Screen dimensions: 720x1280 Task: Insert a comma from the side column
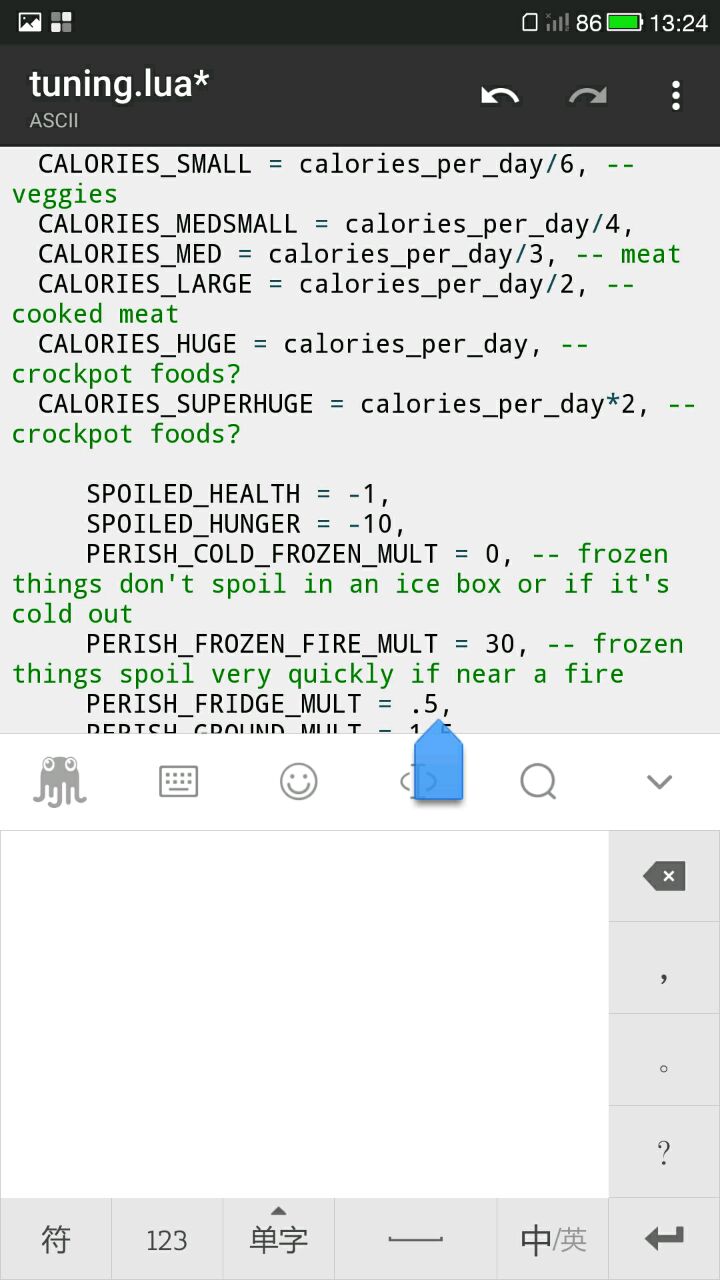(664, 968)
